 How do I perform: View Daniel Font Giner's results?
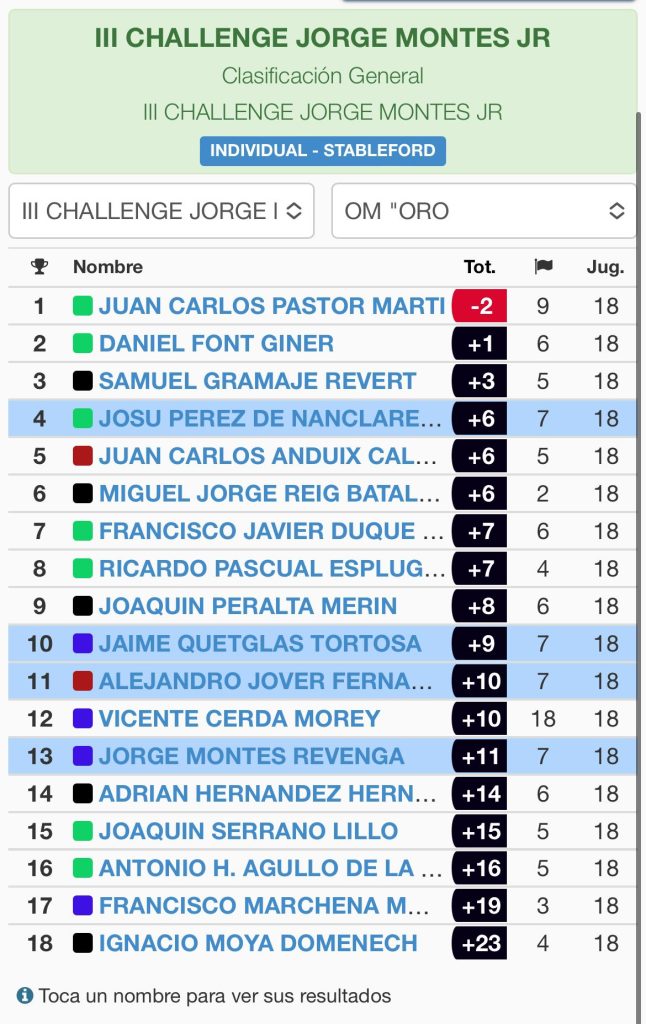pos(216,344)
